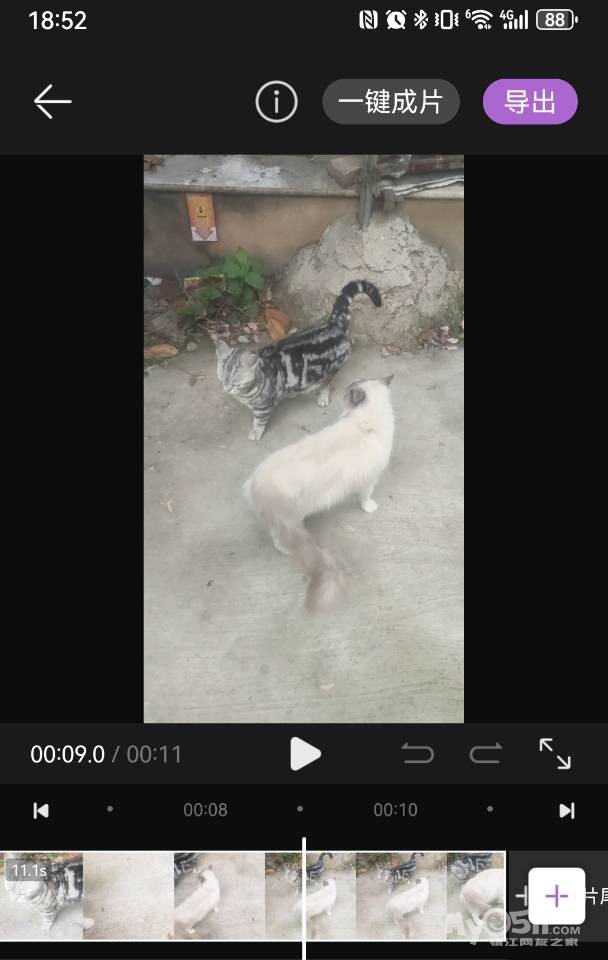Jump to the end of the timeline
This screenshot has width=608, height=960.
(x=566, y=810)
